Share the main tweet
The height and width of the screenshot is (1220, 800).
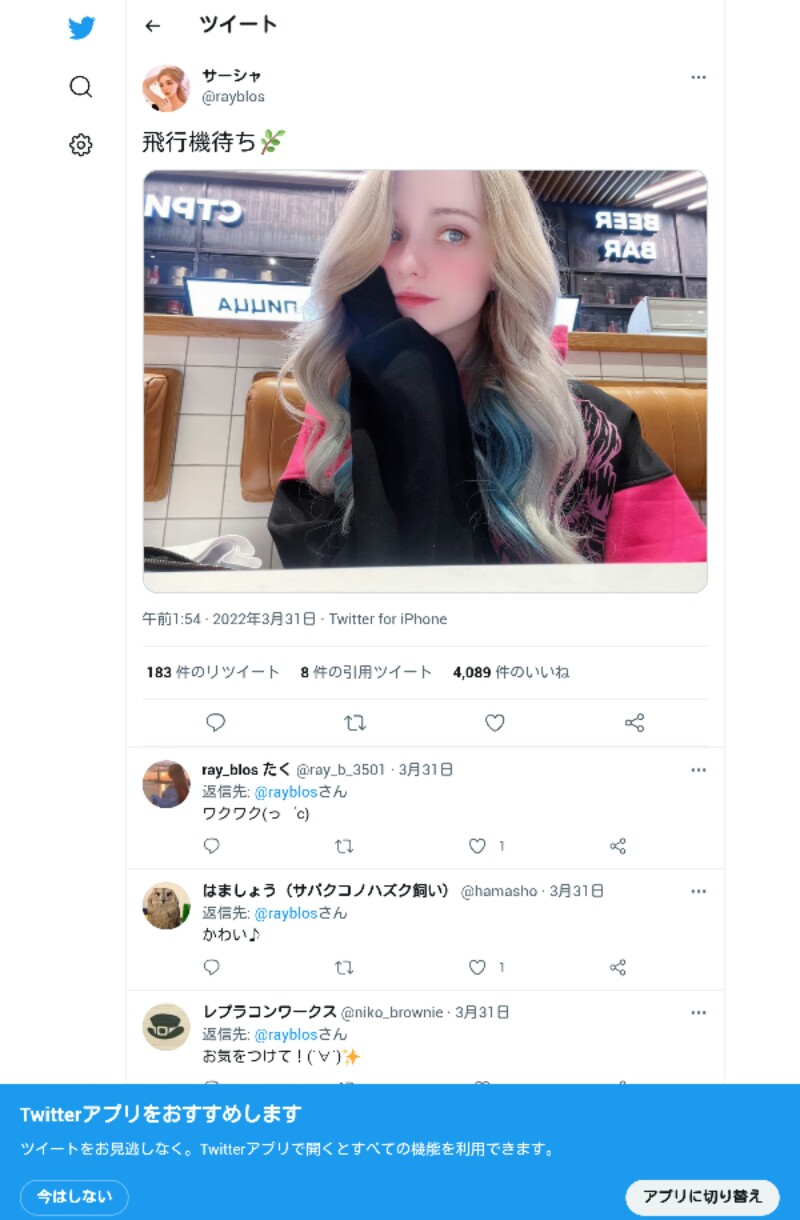(x=634, y=723)
